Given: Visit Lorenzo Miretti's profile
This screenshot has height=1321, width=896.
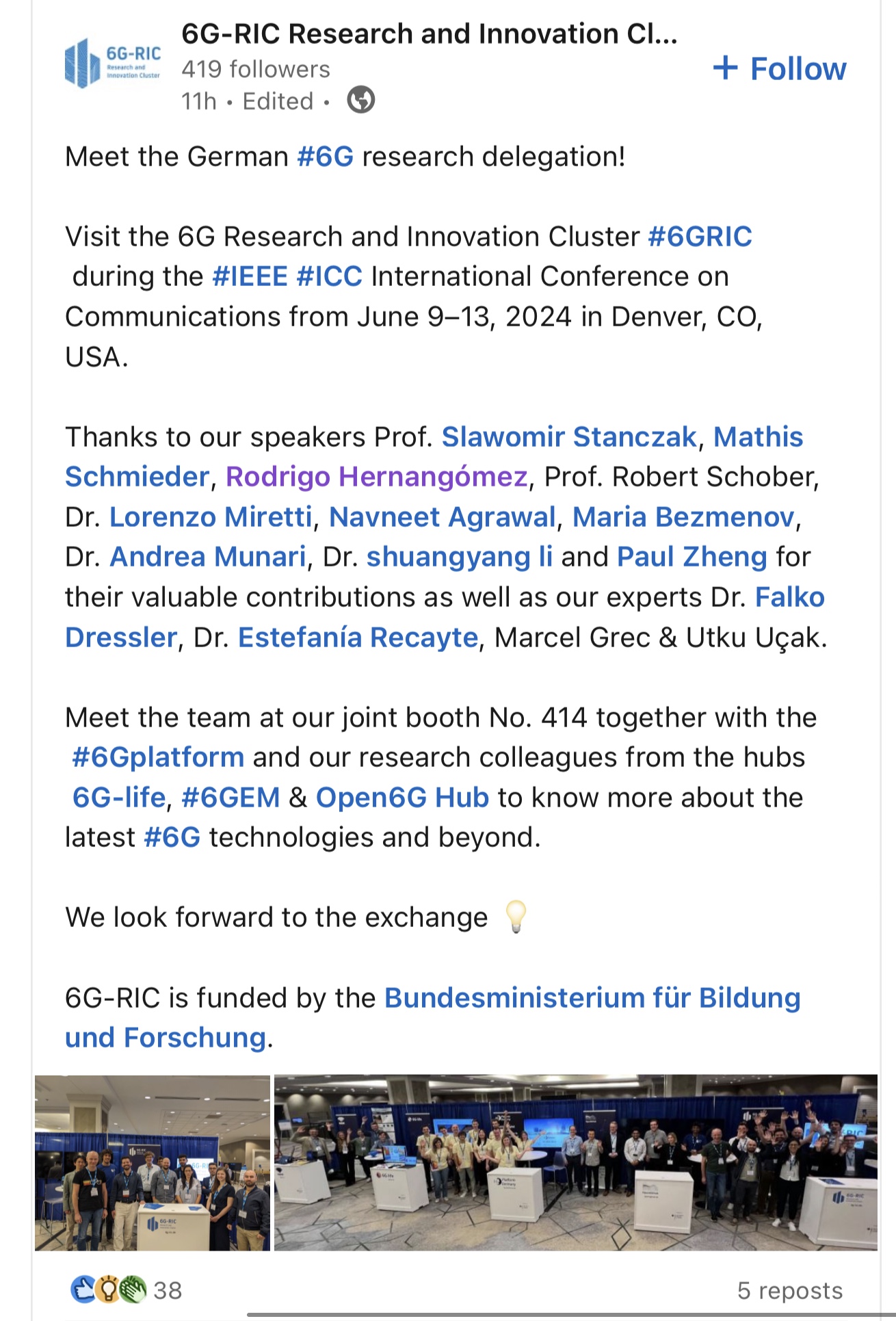Looking at the screenshot, I should point(211,517).
